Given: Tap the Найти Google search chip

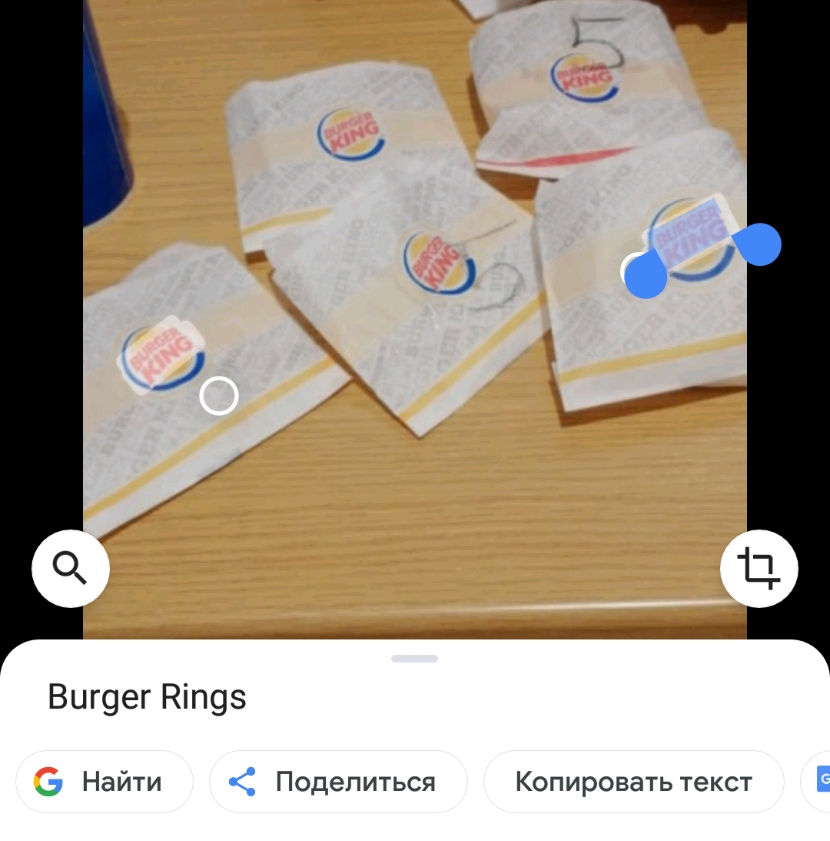Looking at the screenshot, I should coord(104,782).
